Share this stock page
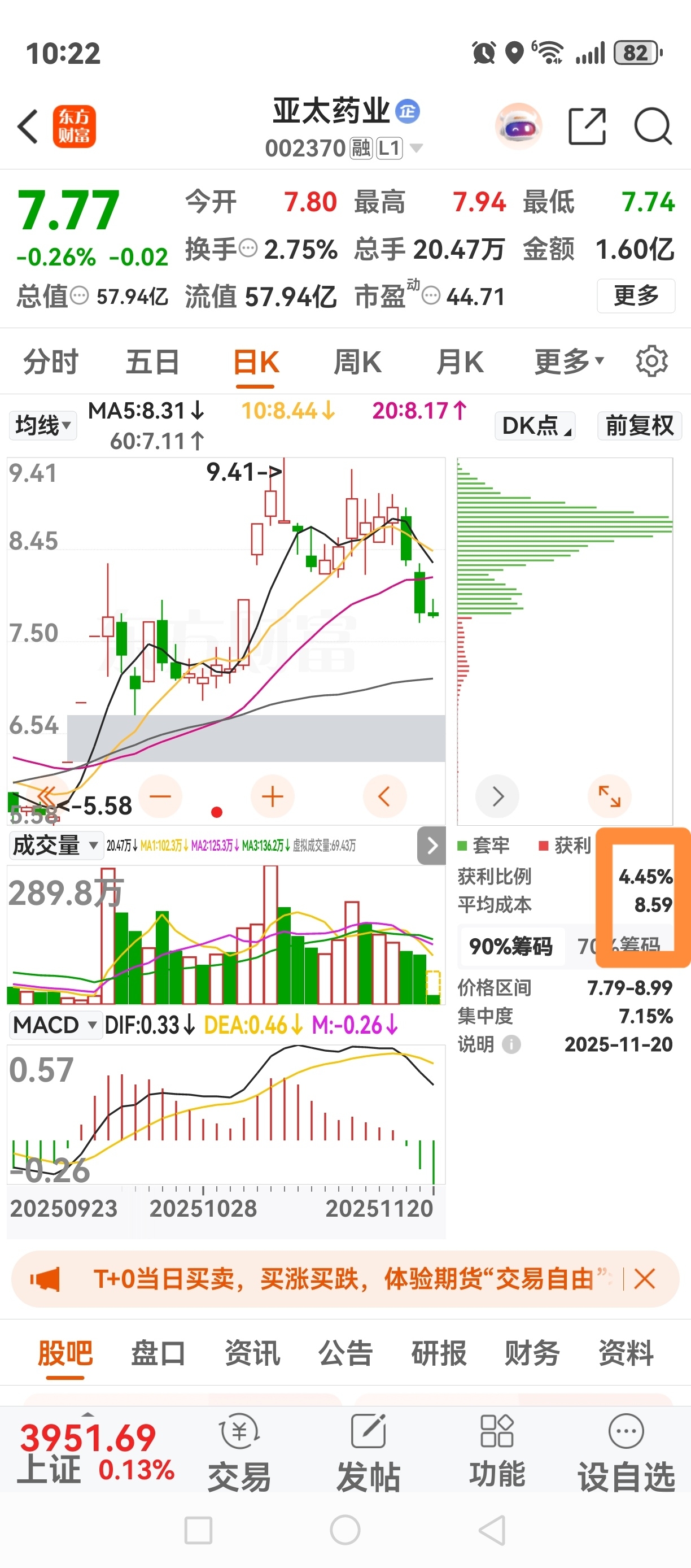Screen dimensions: 691x1568 click(x=587, y=127)
